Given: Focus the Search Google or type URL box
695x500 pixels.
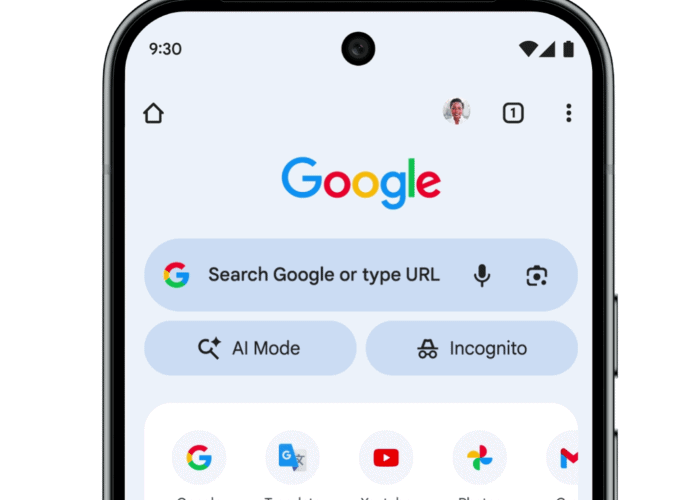Looking at the screenshot, I should [x=322, y=275].
